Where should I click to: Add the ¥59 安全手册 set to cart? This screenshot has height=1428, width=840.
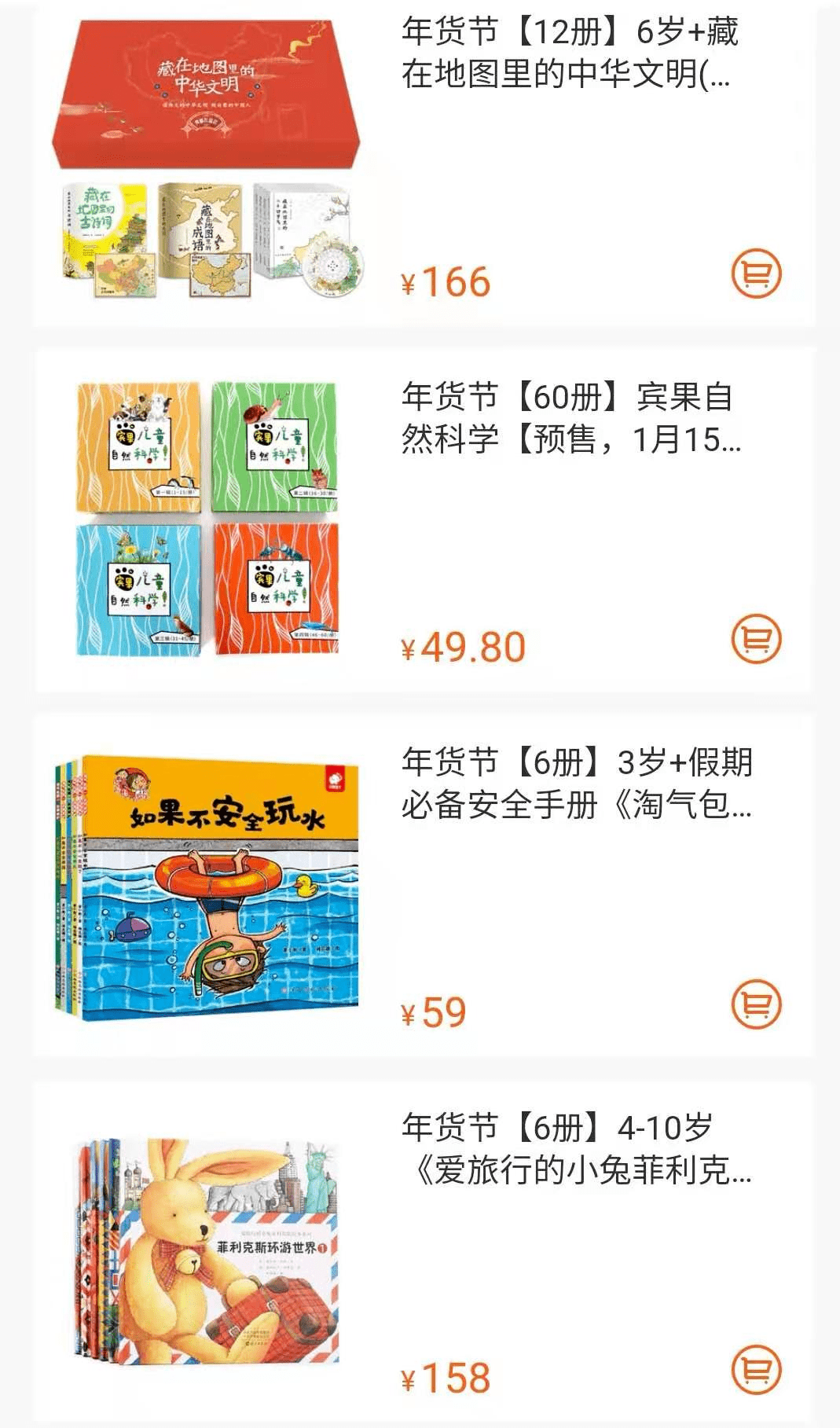pos(756,1004)
